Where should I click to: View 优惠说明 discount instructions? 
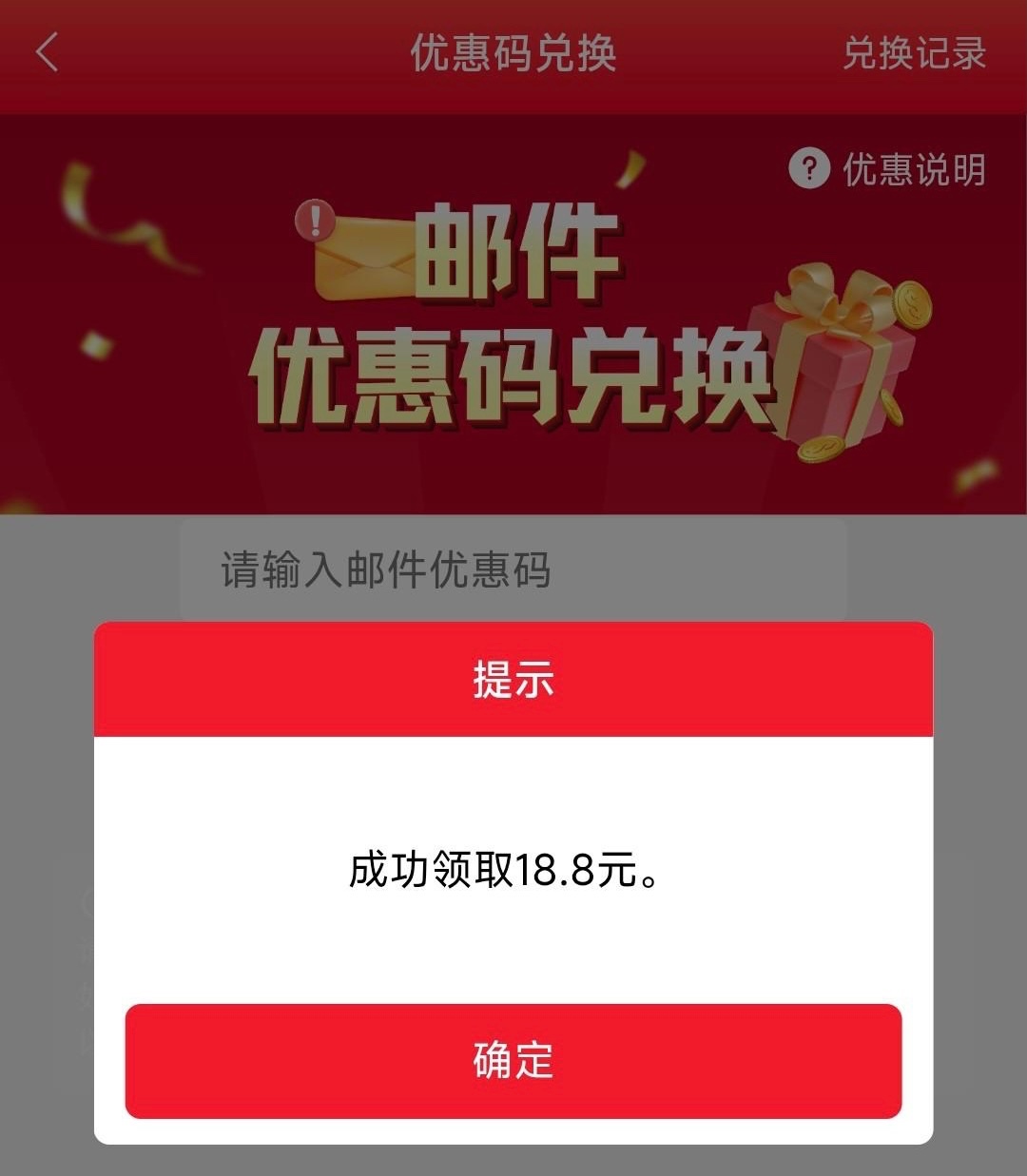tap(888, 170)
